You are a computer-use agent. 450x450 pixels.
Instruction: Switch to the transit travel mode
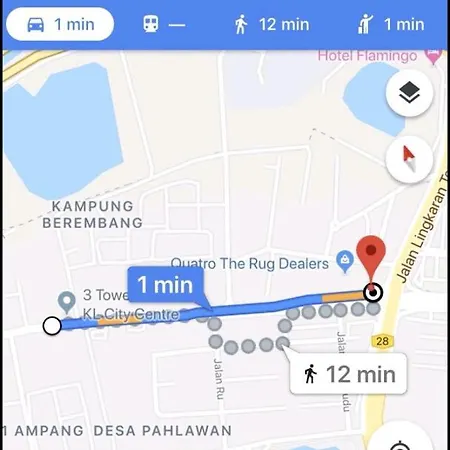coord(164,24)
